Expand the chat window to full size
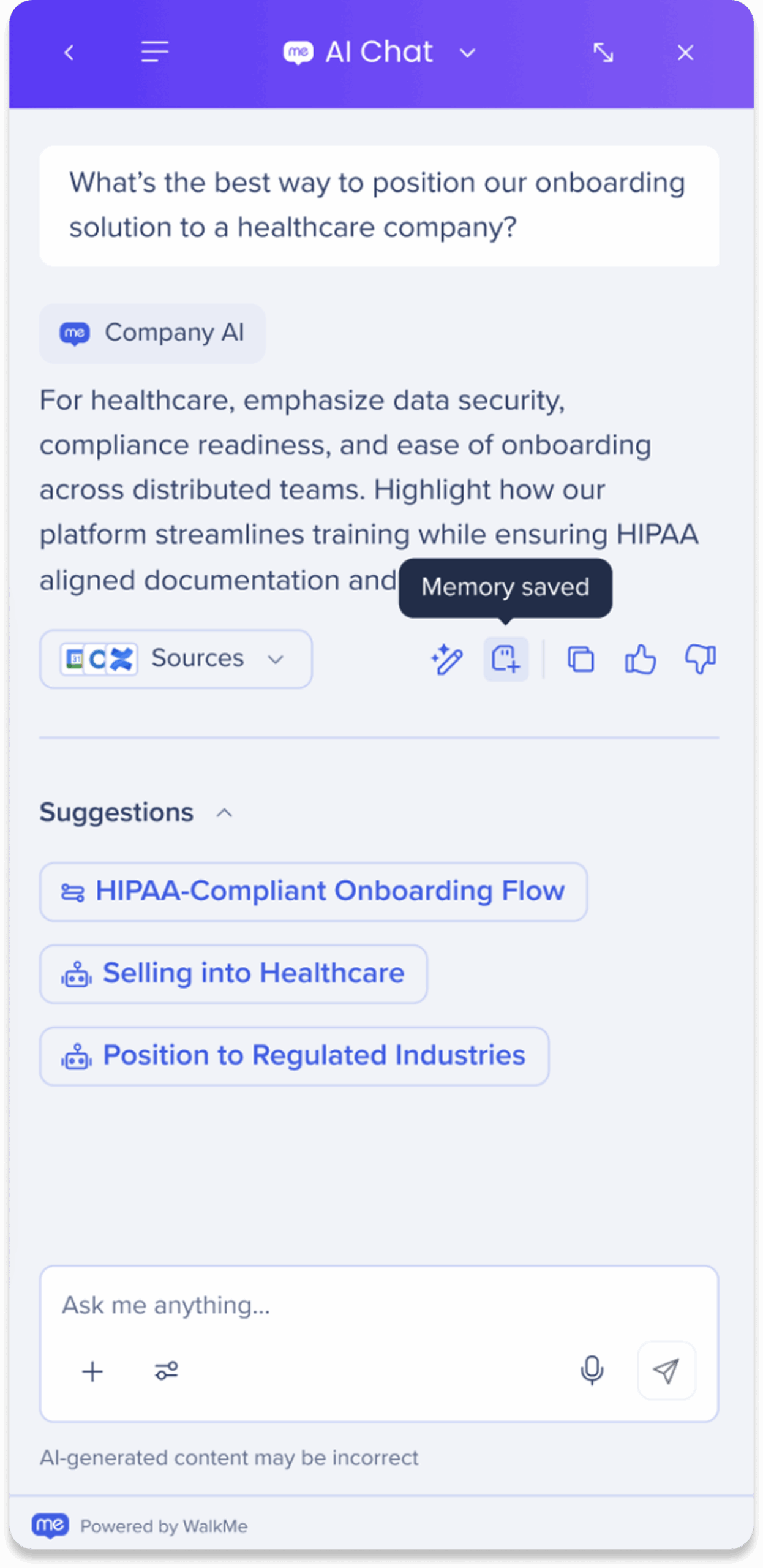The height and width of the screenshot is (1568, 763). tap(603, 53)
